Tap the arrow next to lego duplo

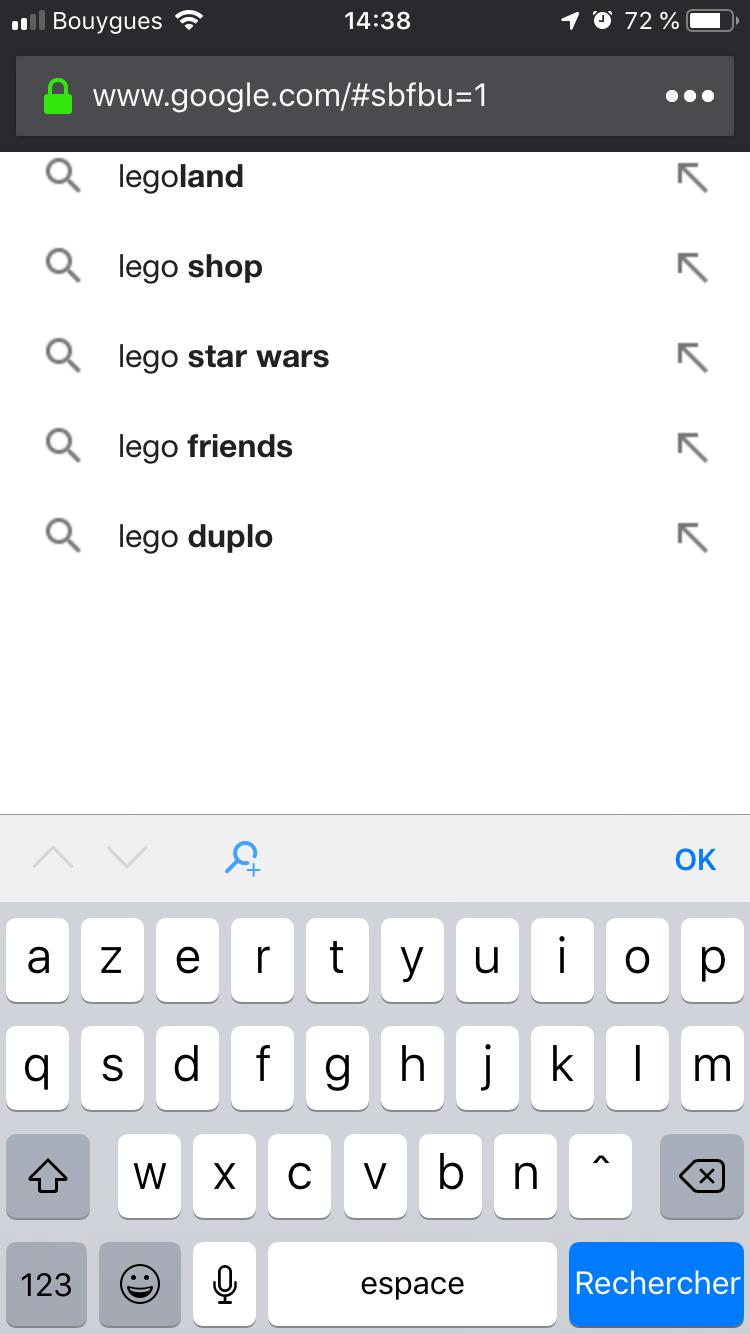point(692,537)
